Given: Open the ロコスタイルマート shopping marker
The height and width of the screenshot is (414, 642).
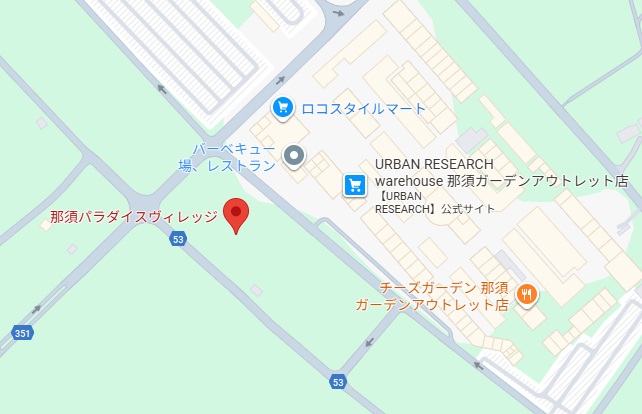Looking at the screenshot, I should pos(284,107).
